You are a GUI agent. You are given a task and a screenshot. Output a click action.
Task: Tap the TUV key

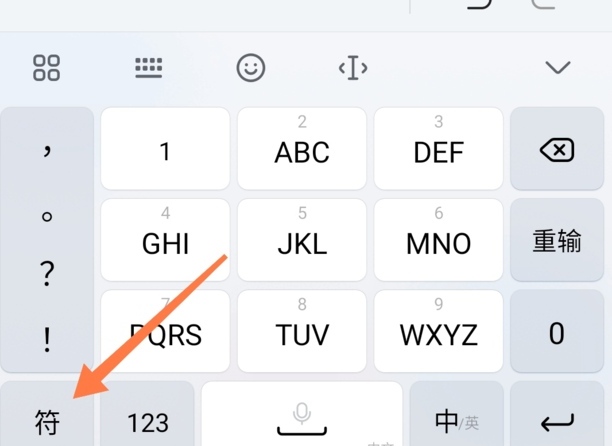tap(302, 331)
